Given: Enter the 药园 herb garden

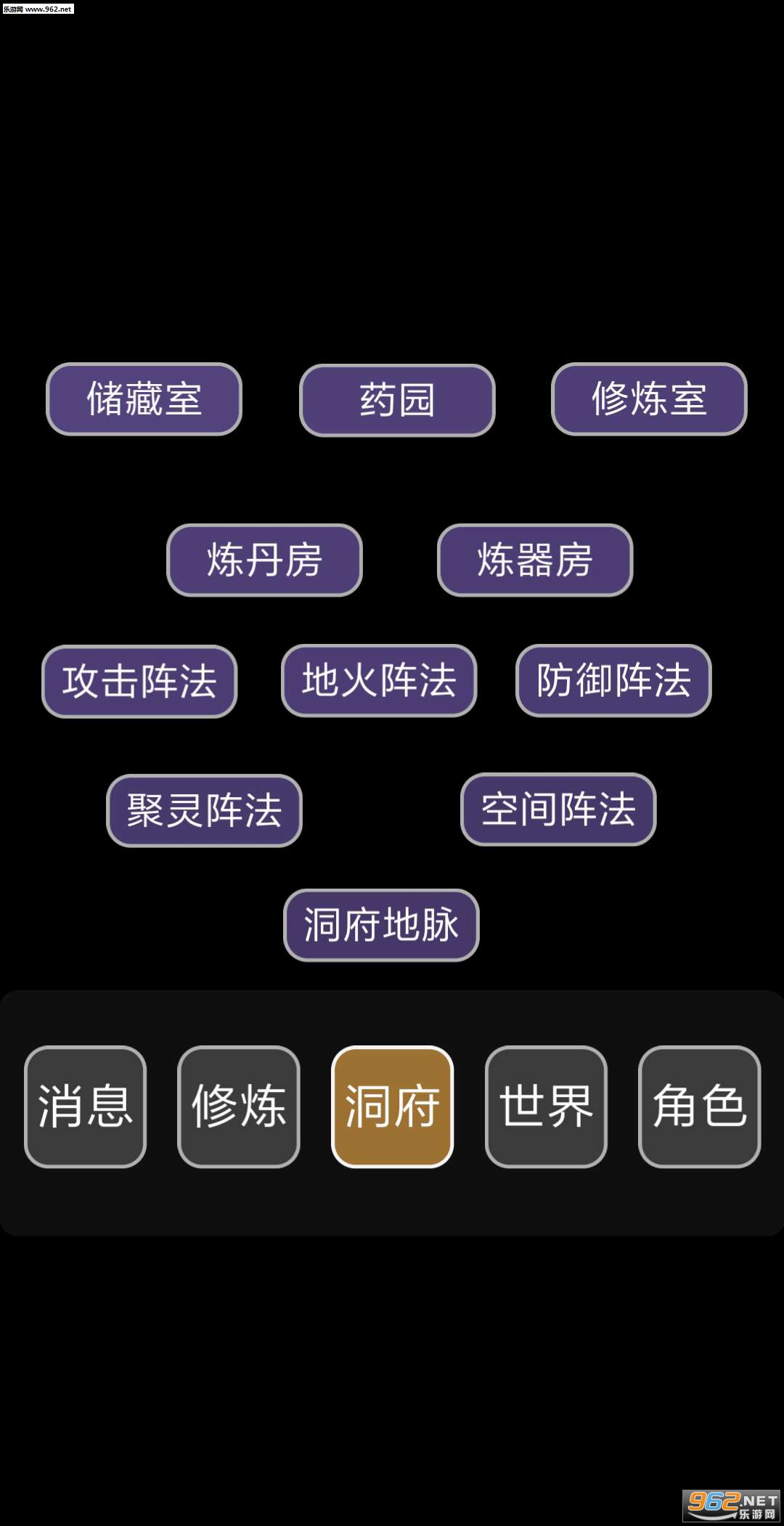Looking at the screenshot, I should (397, 400).
